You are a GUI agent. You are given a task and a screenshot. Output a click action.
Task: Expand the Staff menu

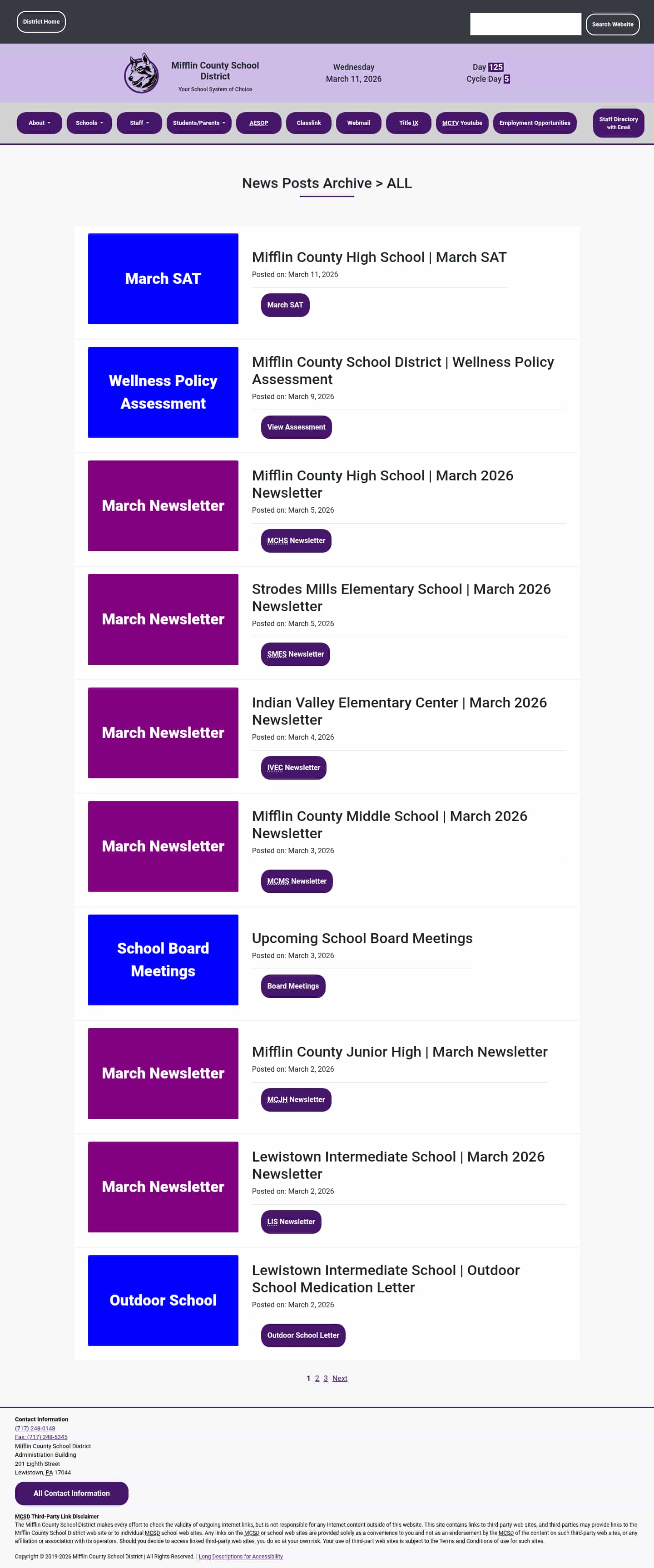pos(139,123)
